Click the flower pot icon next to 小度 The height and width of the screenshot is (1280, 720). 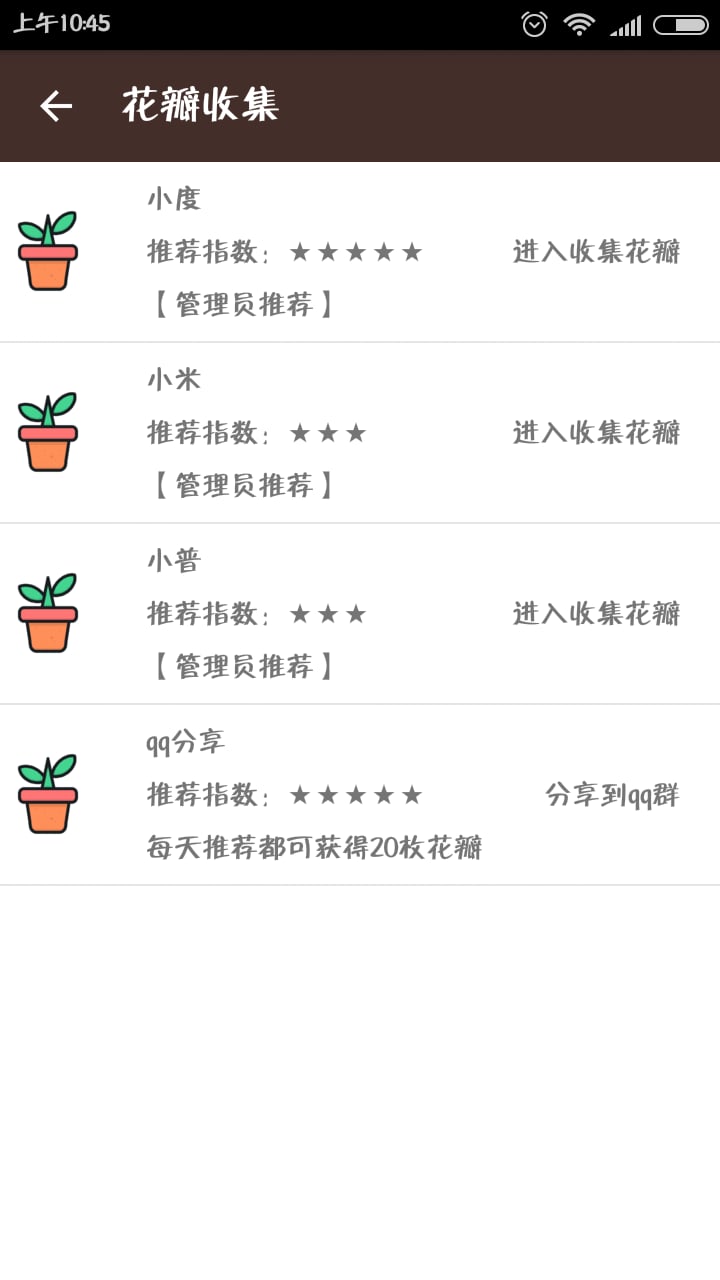pyautogui.click(x=47, y=249)
